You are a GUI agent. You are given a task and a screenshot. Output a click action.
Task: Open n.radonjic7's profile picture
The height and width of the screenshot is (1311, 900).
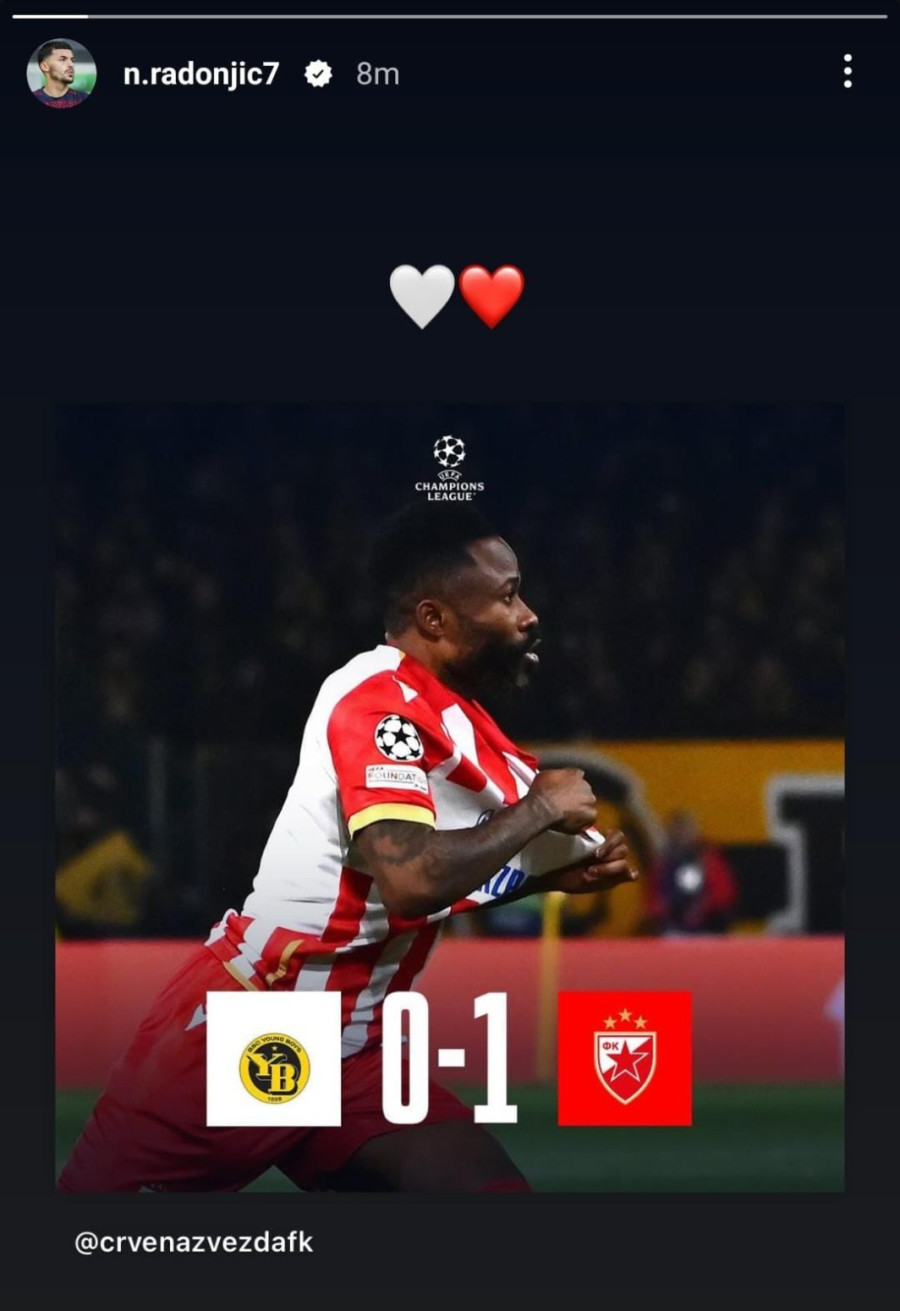[x=61, y=73]
